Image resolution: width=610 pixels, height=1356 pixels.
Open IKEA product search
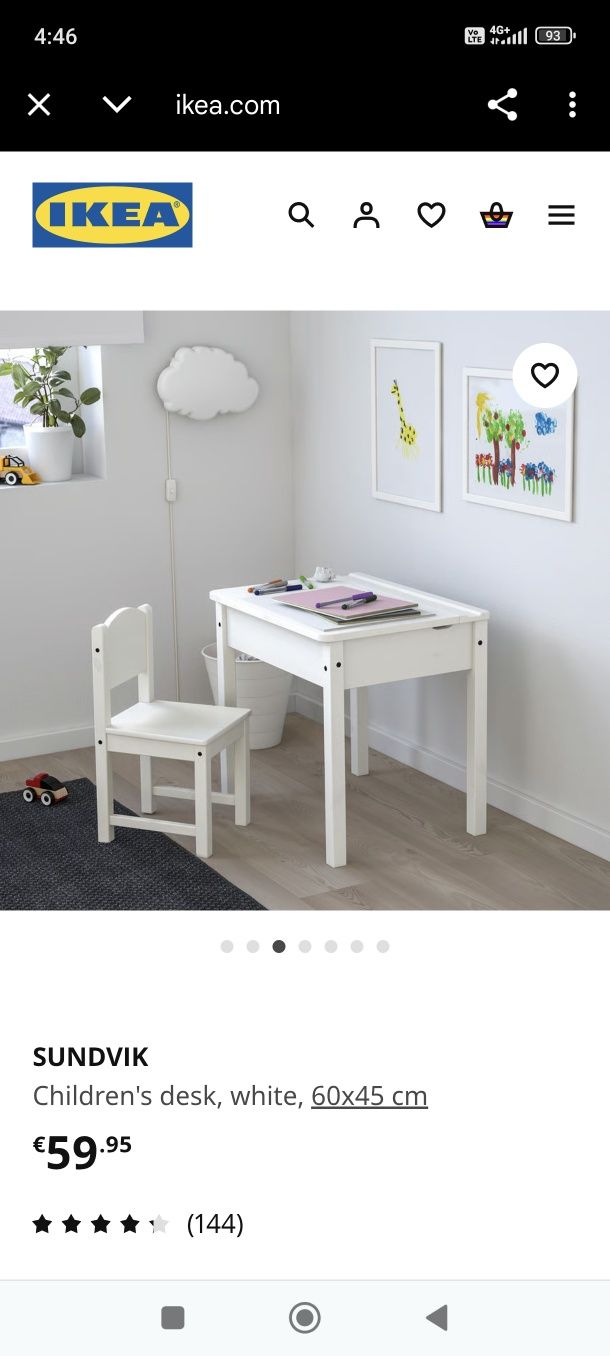[x=301, y=215]
